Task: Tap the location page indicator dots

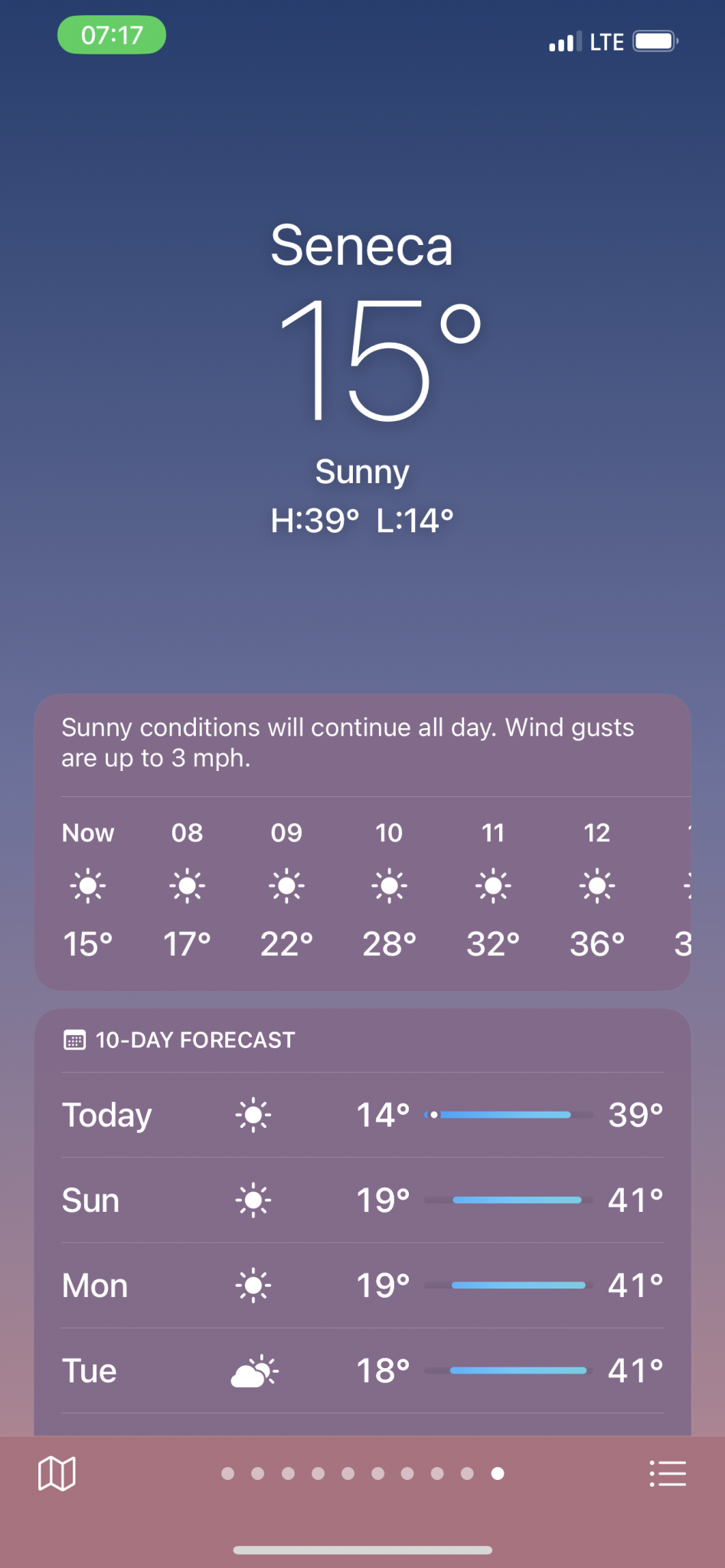Action: (x=362, y=1473)
